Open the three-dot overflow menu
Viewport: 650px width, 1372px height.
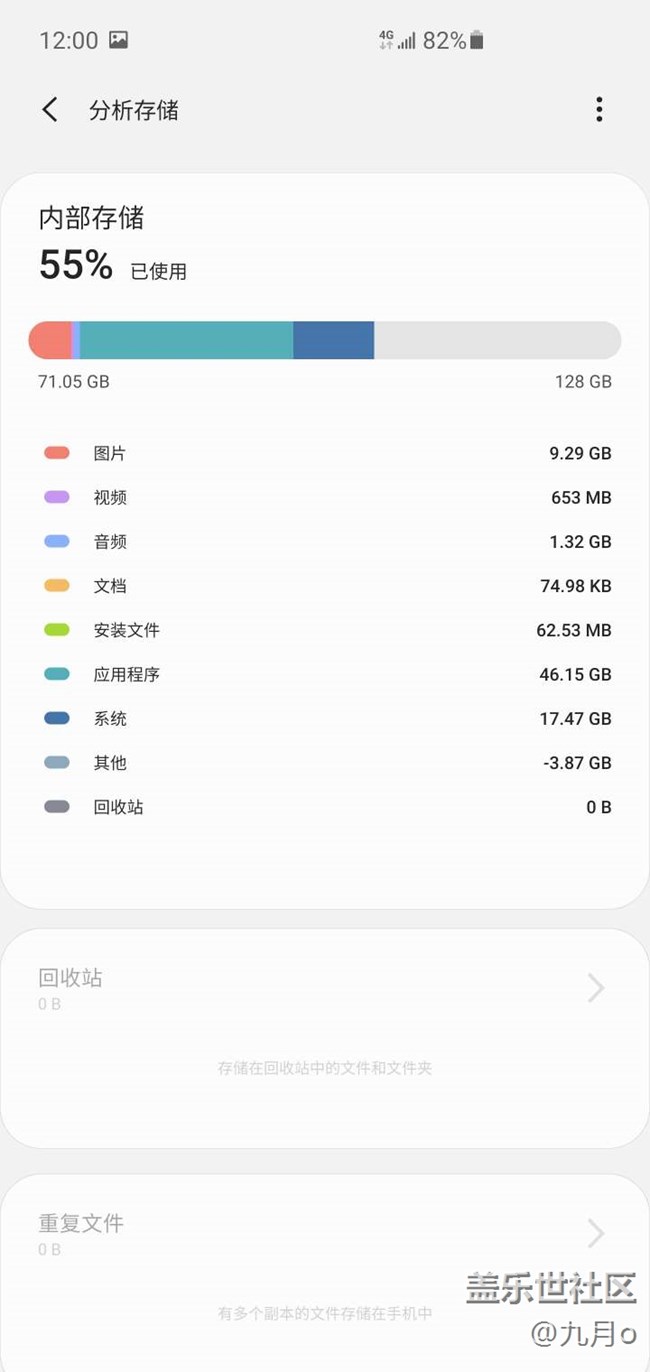pyautogui.click(x=598, y=110)
